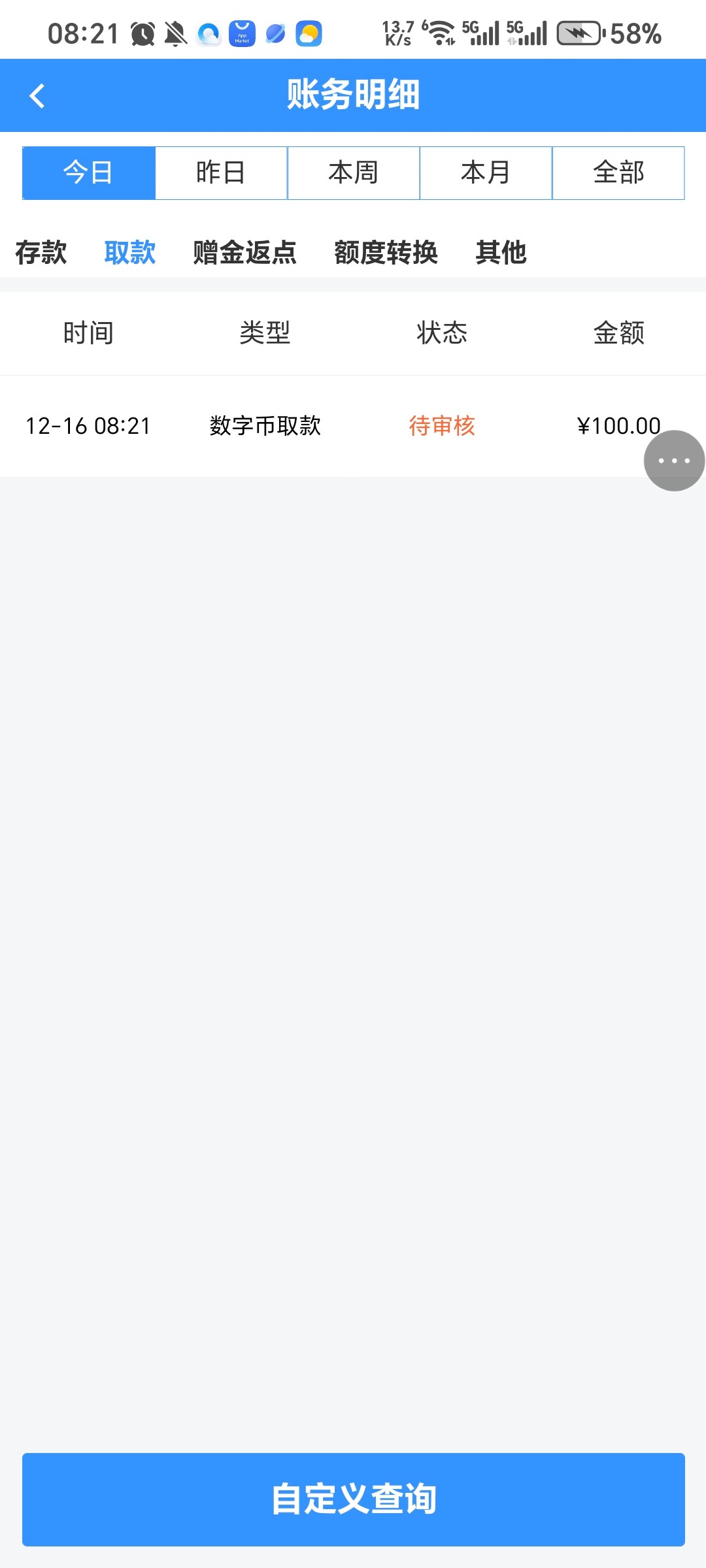Switch to the 昨日 tab
This screenshot has width=706, height=1568.
tap(221, 172)
